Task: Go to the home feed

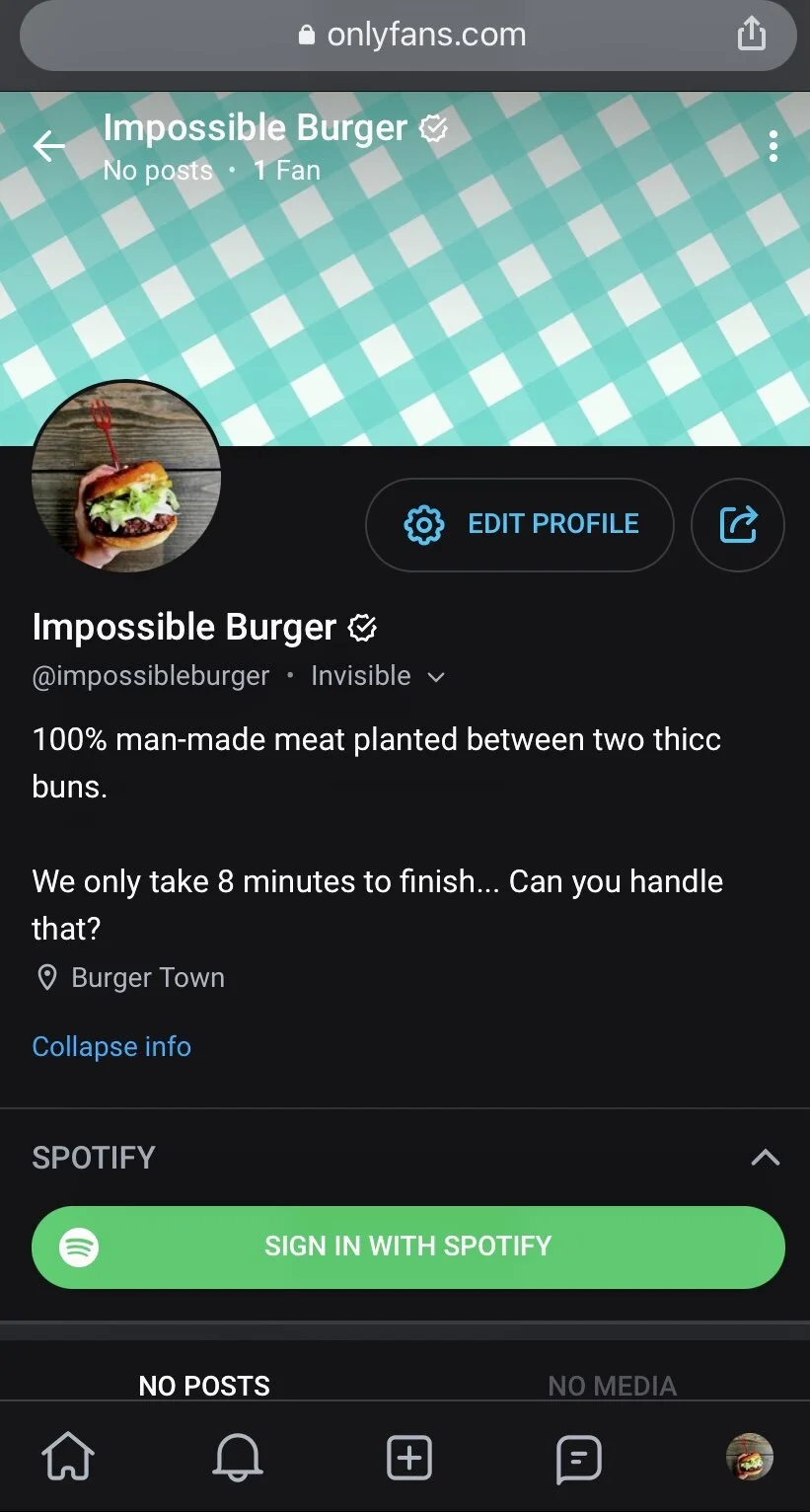Action: (68, 1458)
